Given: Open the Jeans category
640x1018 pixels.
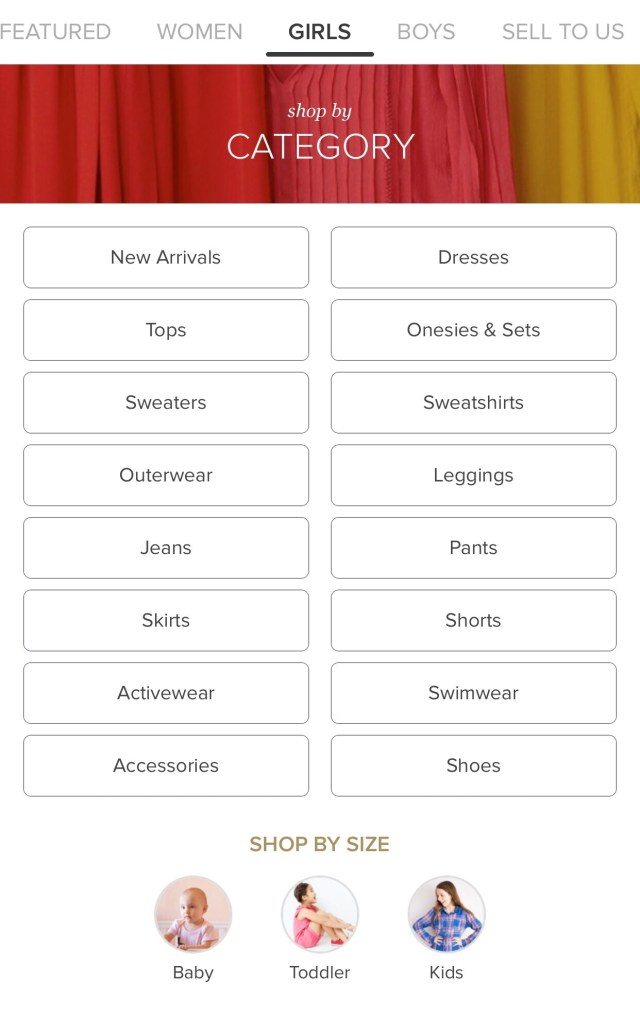Looking at the screenshot, I should (166, 548).
